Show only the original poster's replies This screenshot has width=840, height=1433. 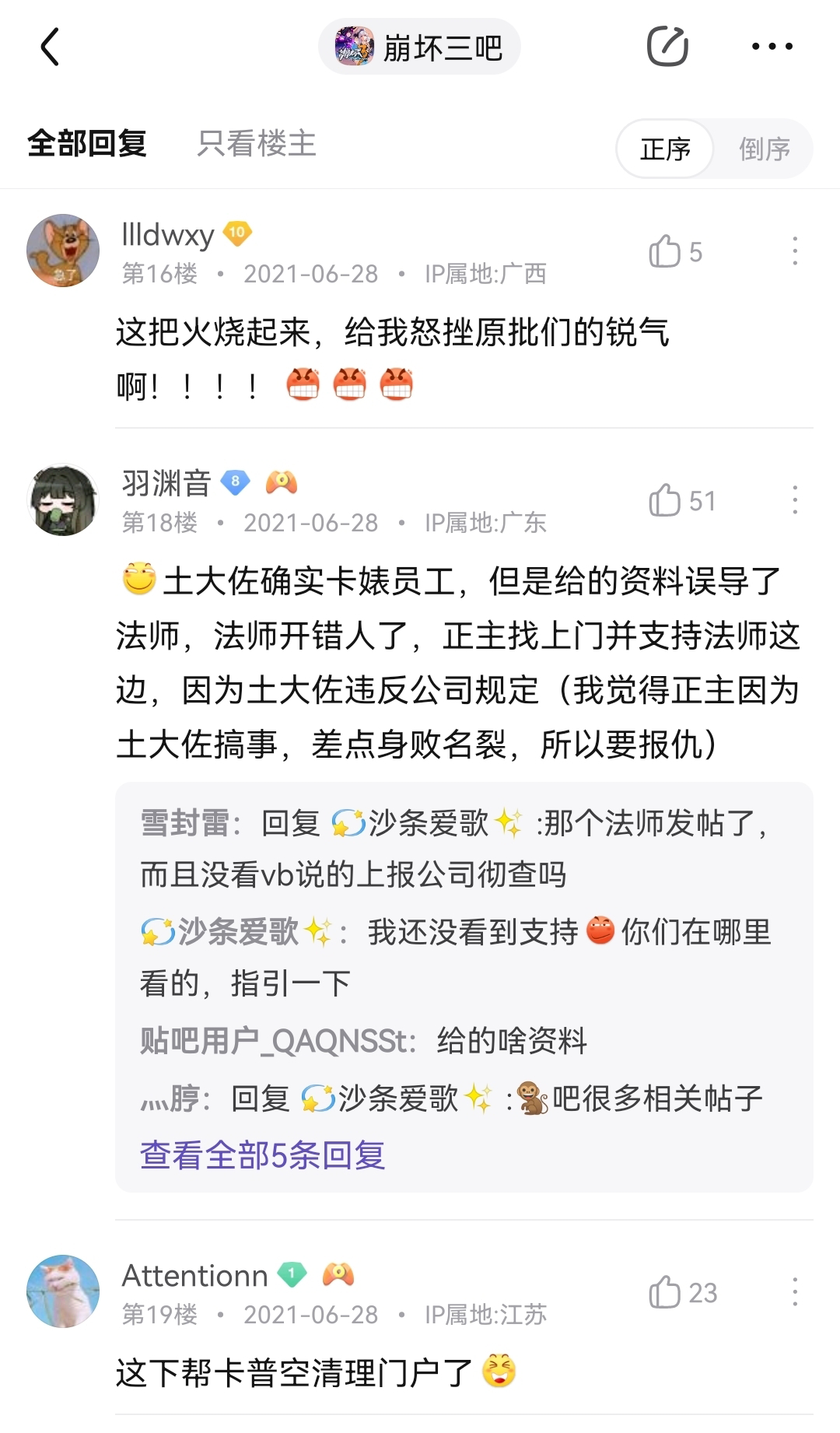click(x=257, y=144)
